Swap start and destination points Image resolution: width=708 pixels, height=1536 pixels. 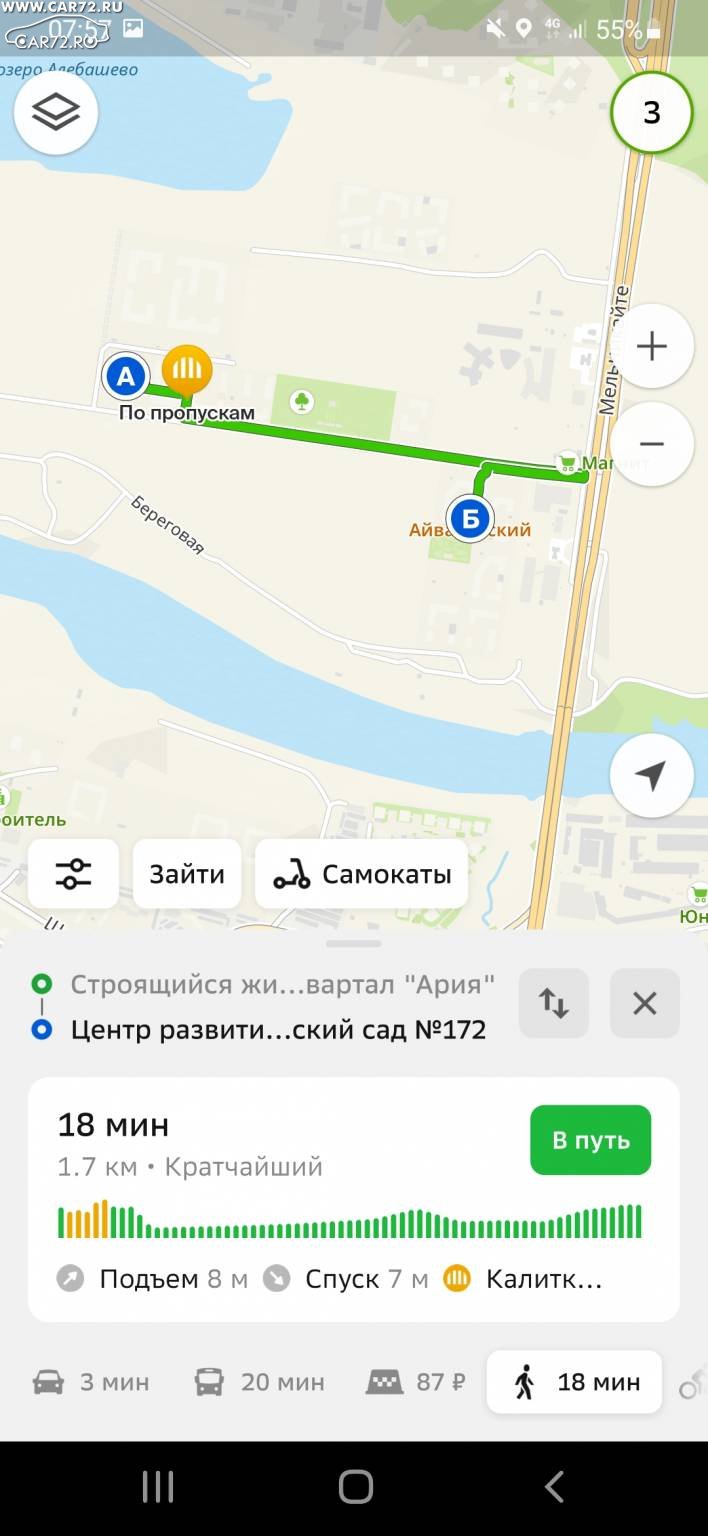click(x=553, y=1003)
